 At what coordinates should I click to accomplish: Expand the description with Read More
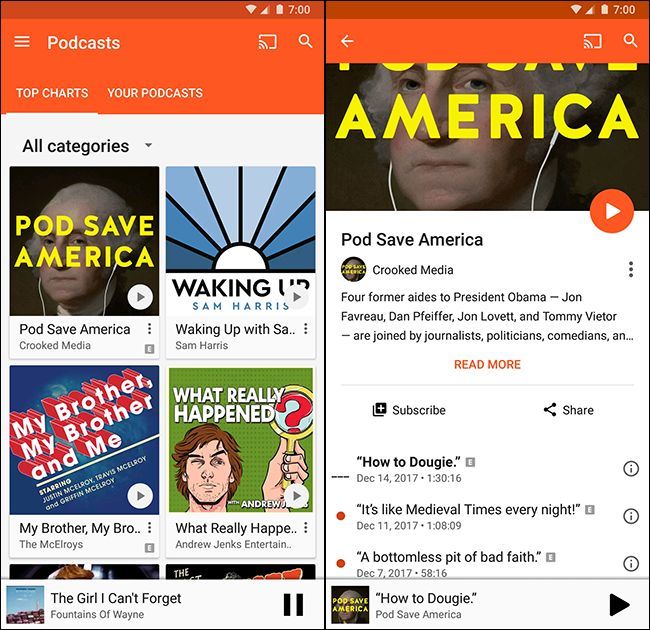487,364
